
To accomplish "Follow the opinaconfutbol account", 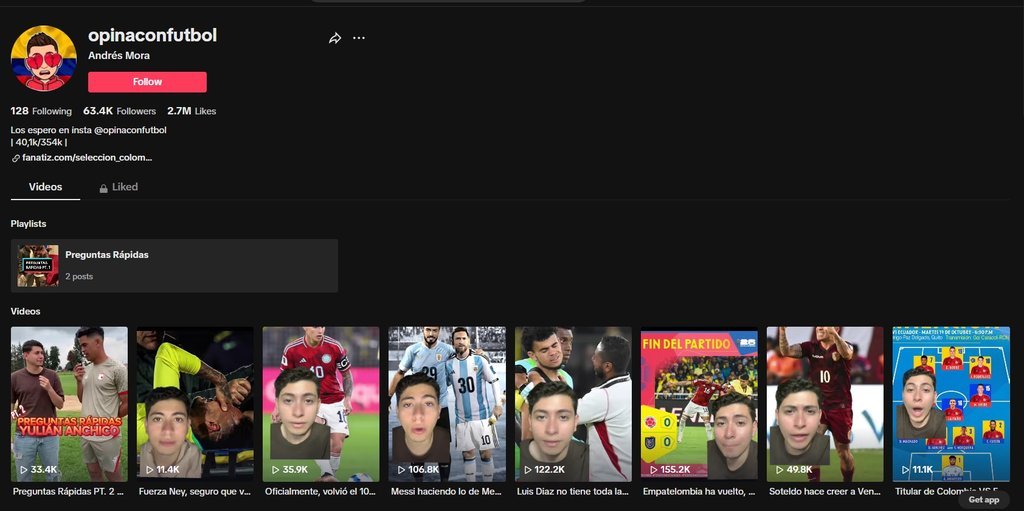I will coord(147,82).
